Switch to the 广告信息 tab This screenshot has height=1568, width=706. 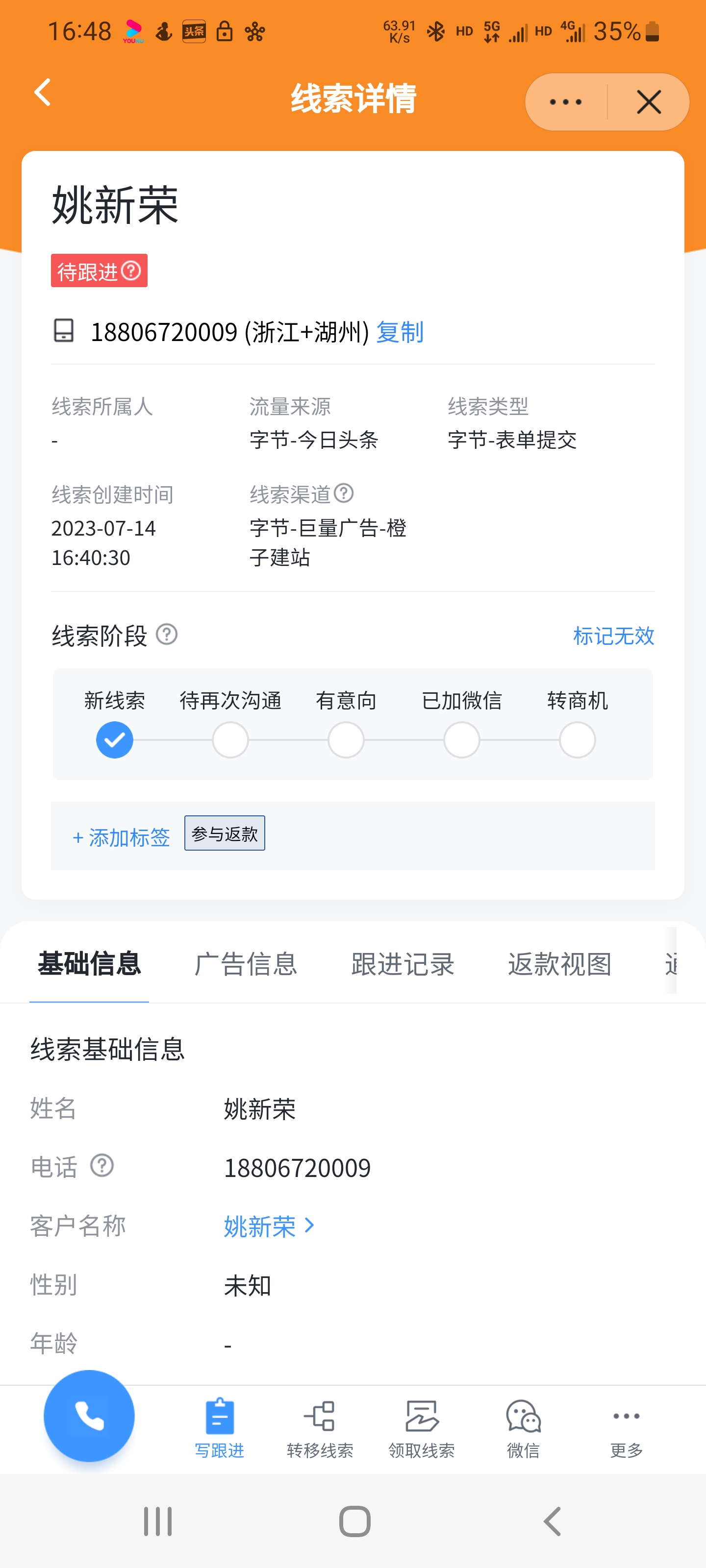(x=246, y=964)
